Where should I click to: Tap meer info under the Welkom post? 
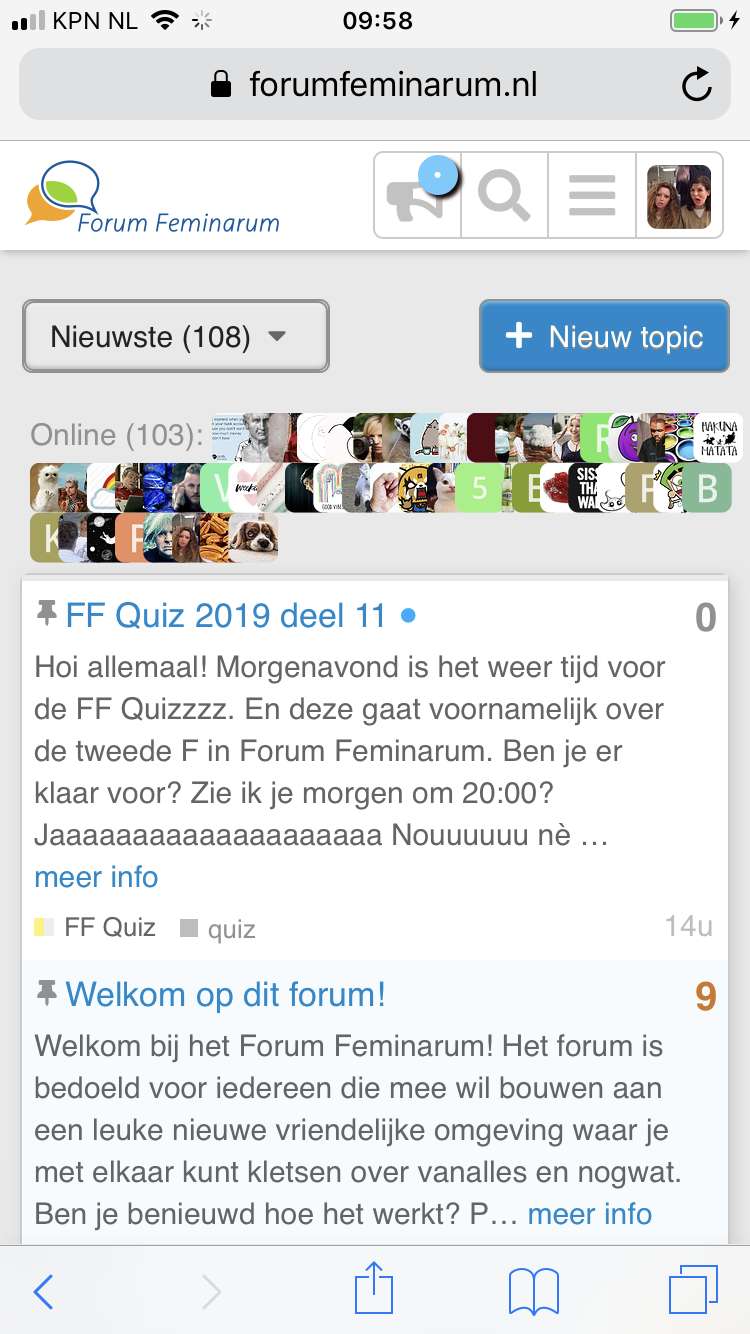[x=590, y=1214]
